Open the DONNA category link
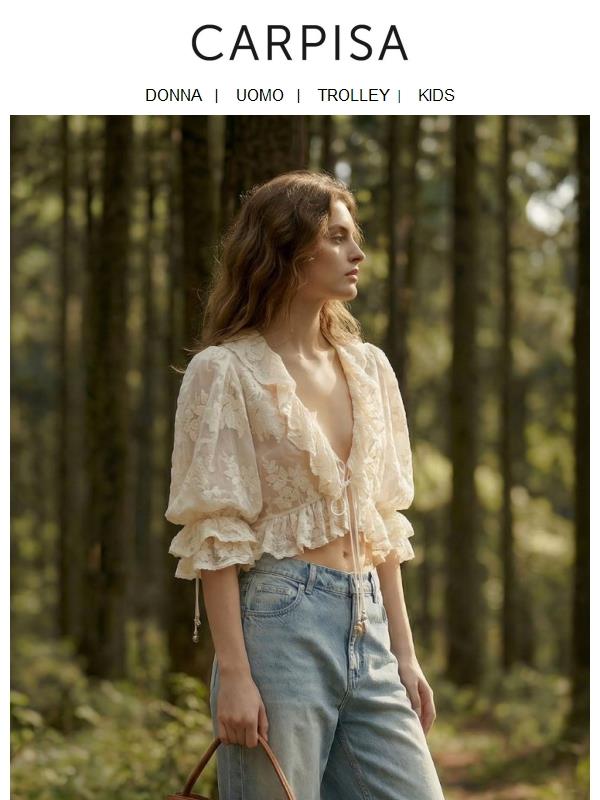Screen dimensions: 600x800 pyautogui.click(x=173, y=96)
